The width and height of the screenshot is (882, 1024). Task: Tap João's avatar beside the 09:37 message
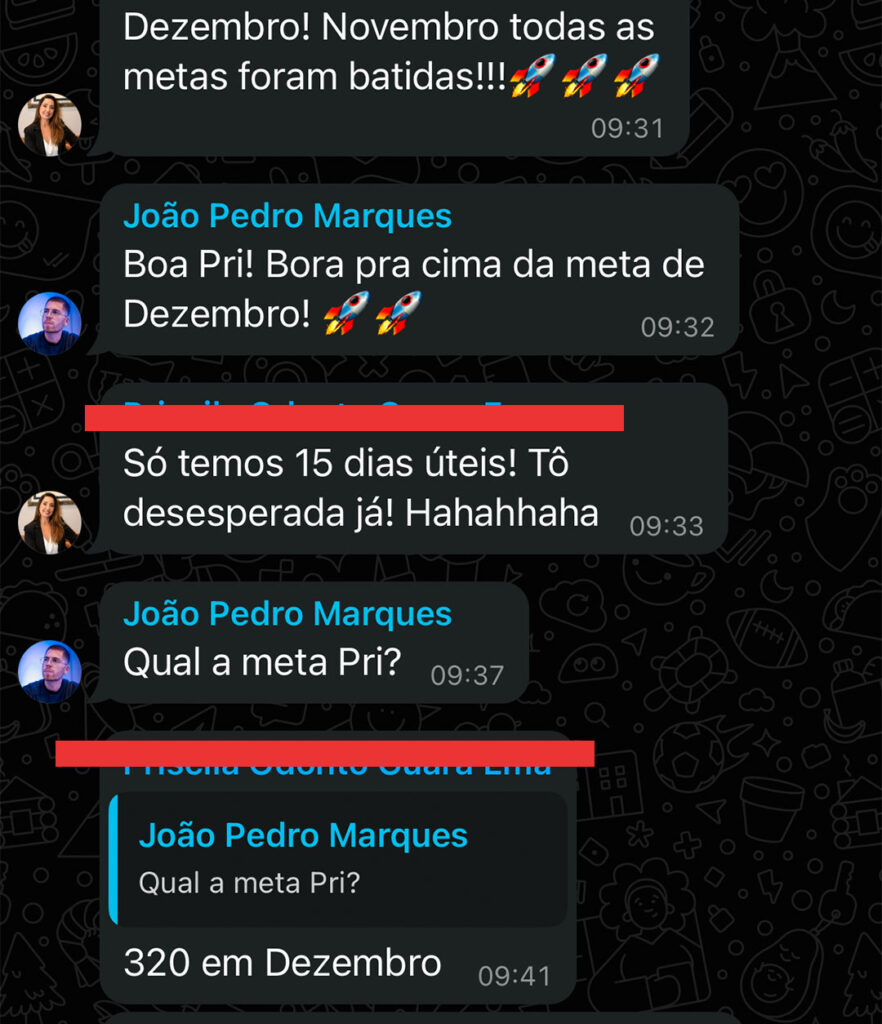tap(49, 671)
